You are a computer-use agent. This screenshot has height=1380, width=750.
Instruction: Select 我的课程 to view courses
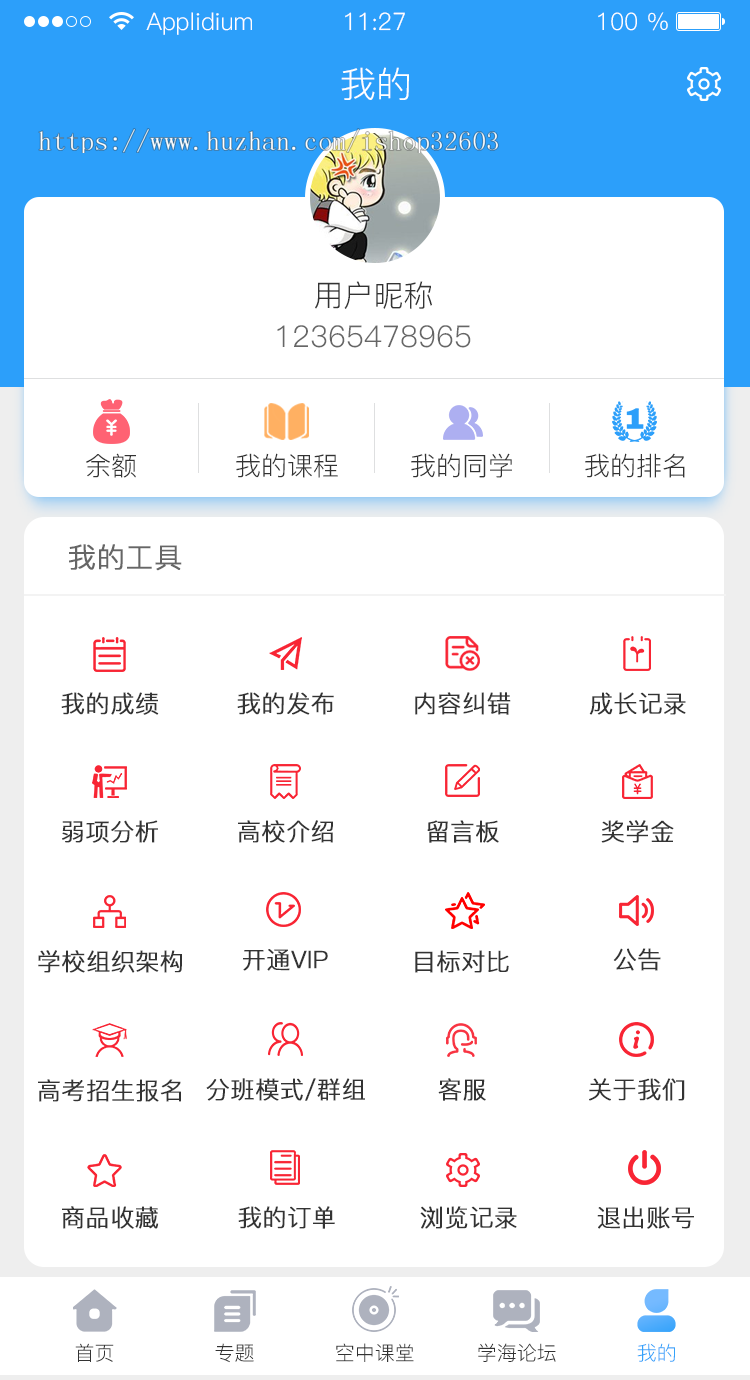(285, 437)
